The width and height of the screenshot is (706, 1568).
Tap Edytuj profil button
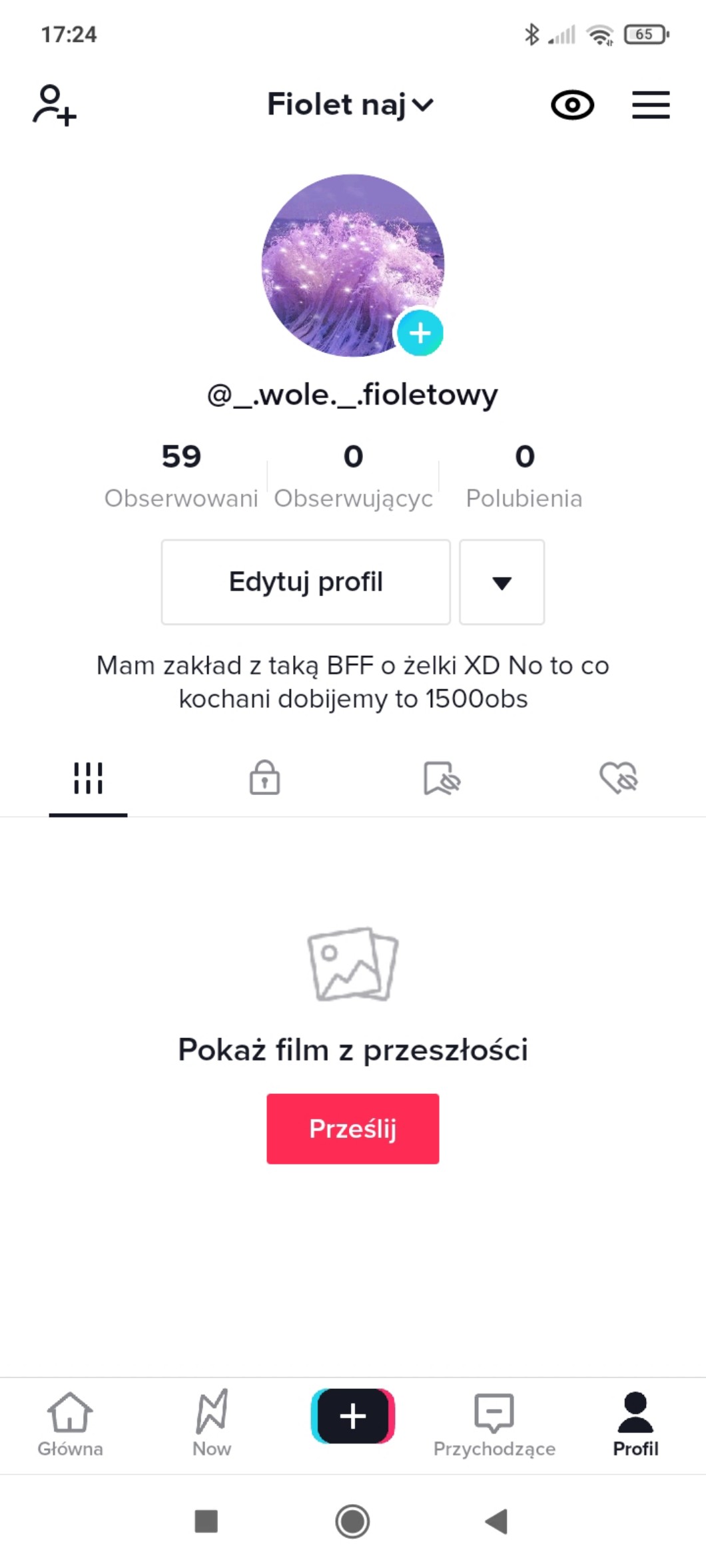306,582
